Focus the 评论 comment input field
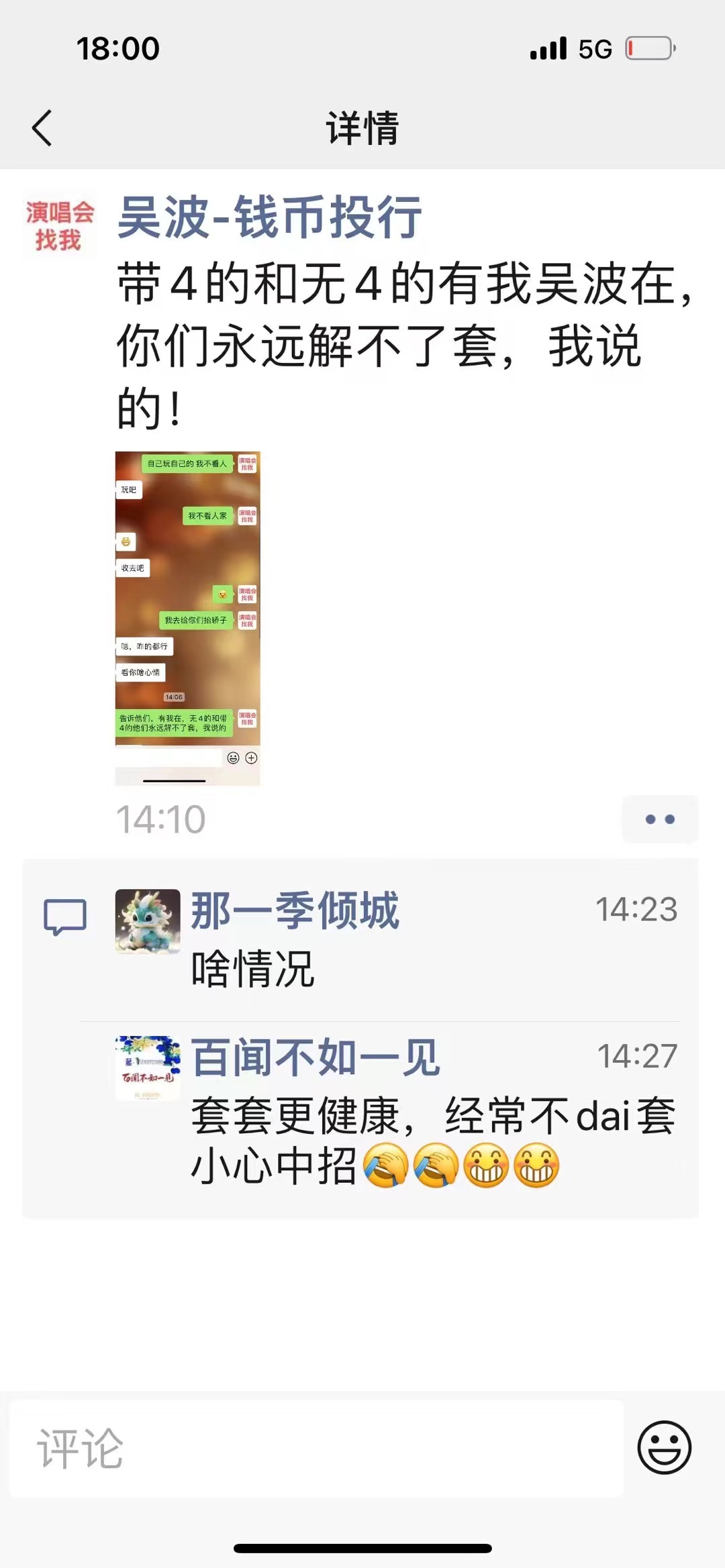 click(x=316, y=1449)
